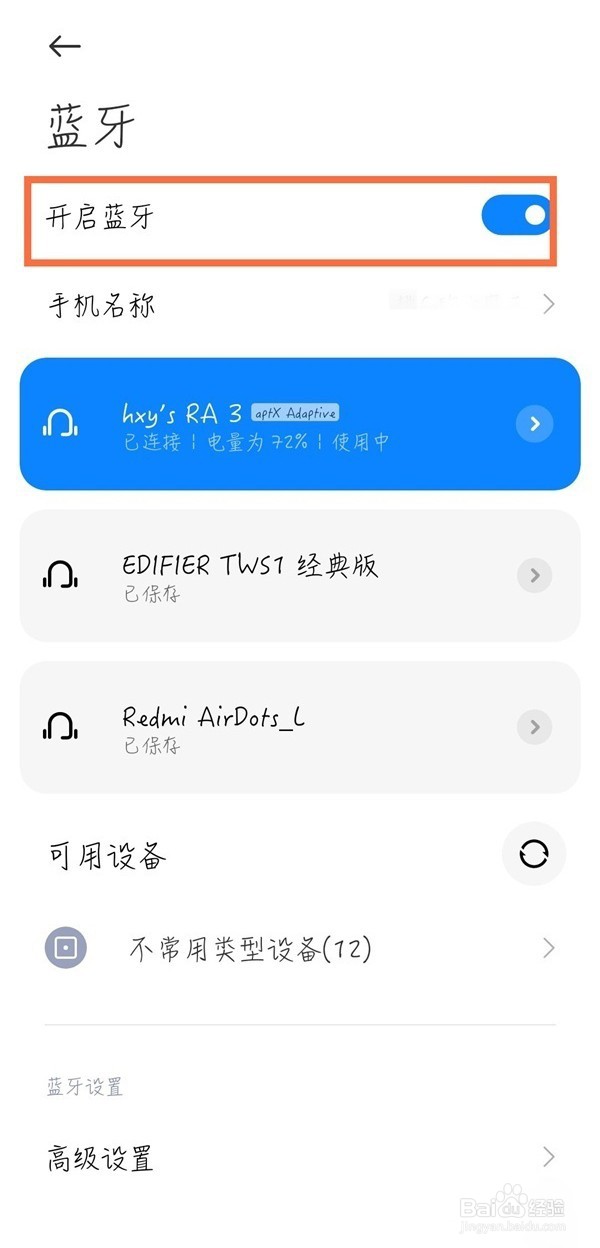
Task: Open details arrow for hxy's RA 3
Action: point(535,424)
